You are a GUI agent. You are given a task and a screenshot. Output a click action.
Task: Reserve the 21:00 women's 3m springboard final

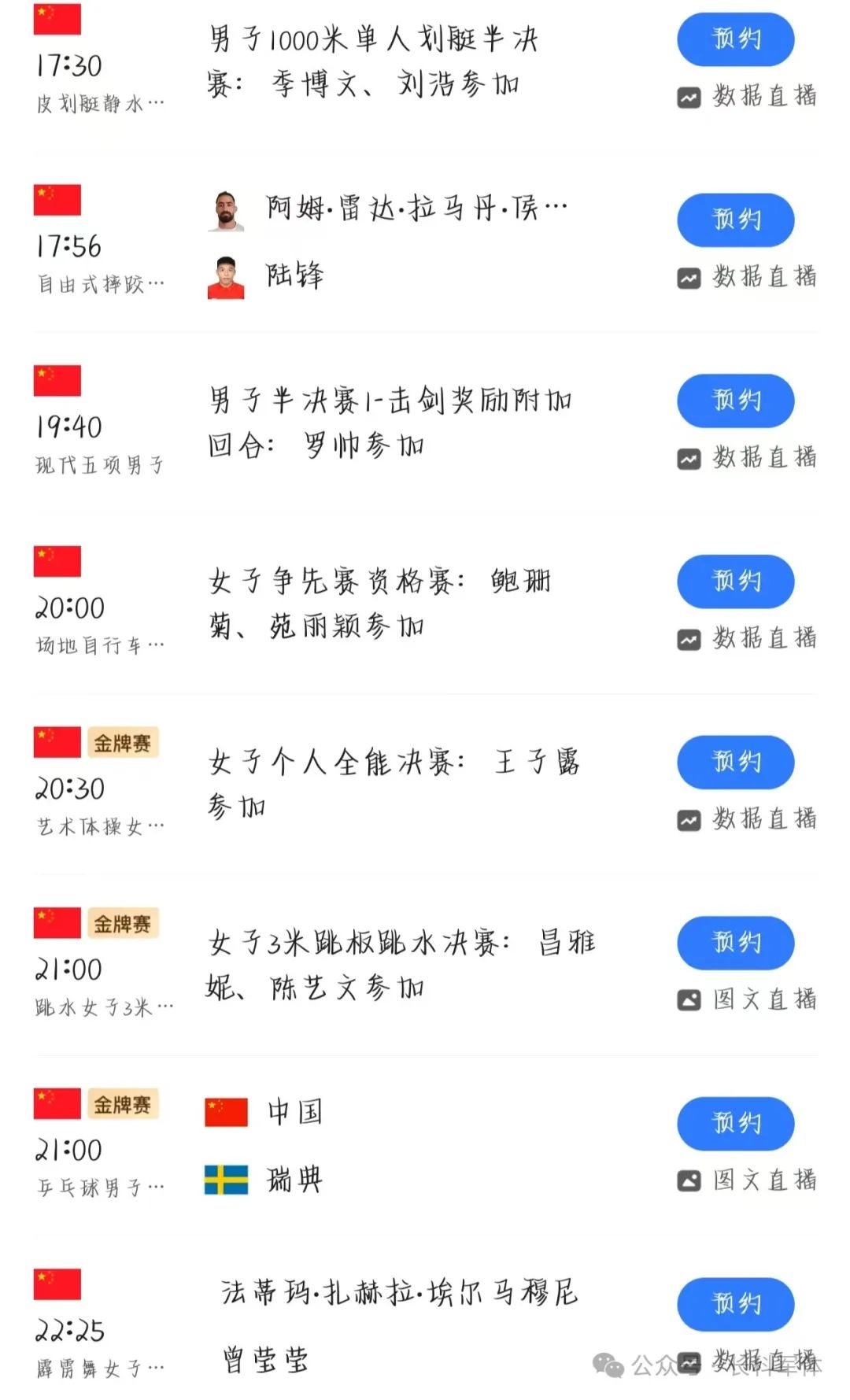click(x=735, y=943)
